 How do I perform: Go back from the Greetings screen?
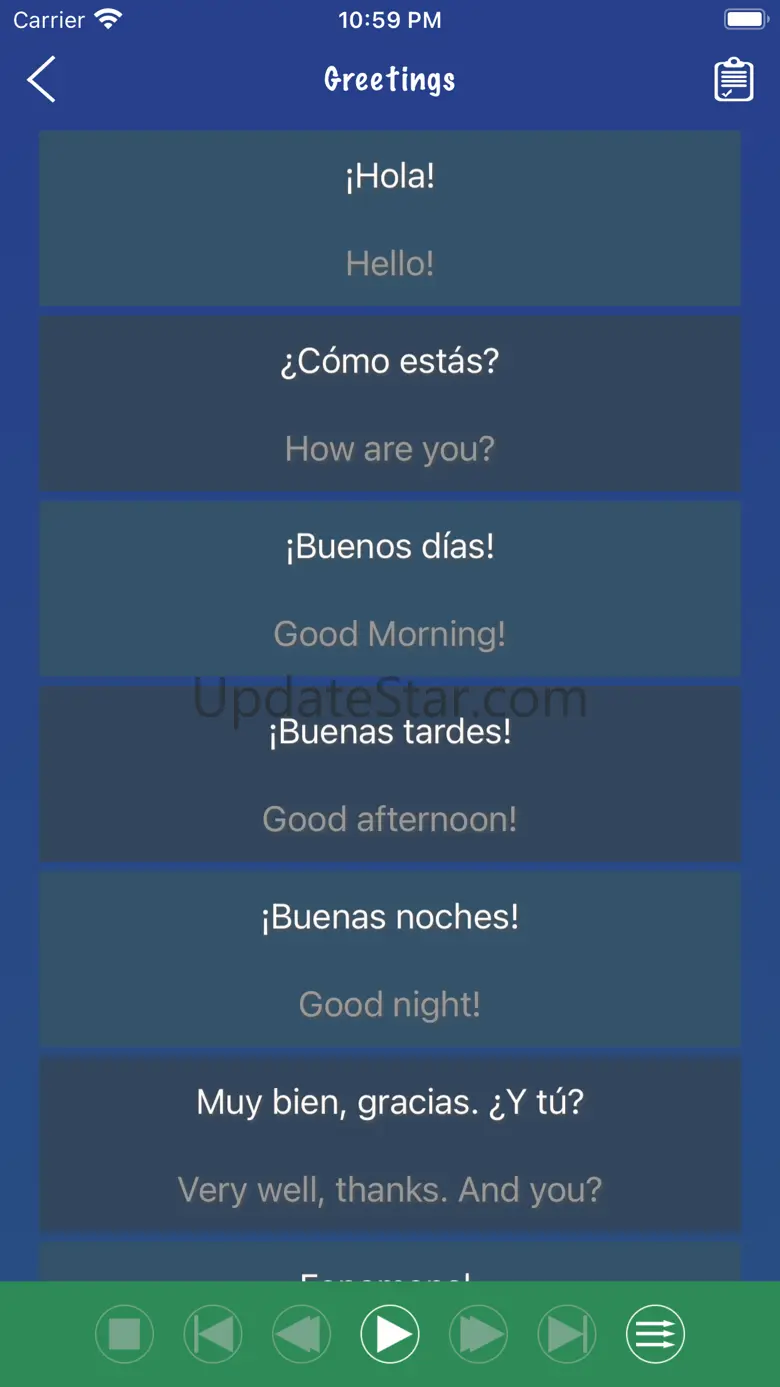tap(41, 79)
